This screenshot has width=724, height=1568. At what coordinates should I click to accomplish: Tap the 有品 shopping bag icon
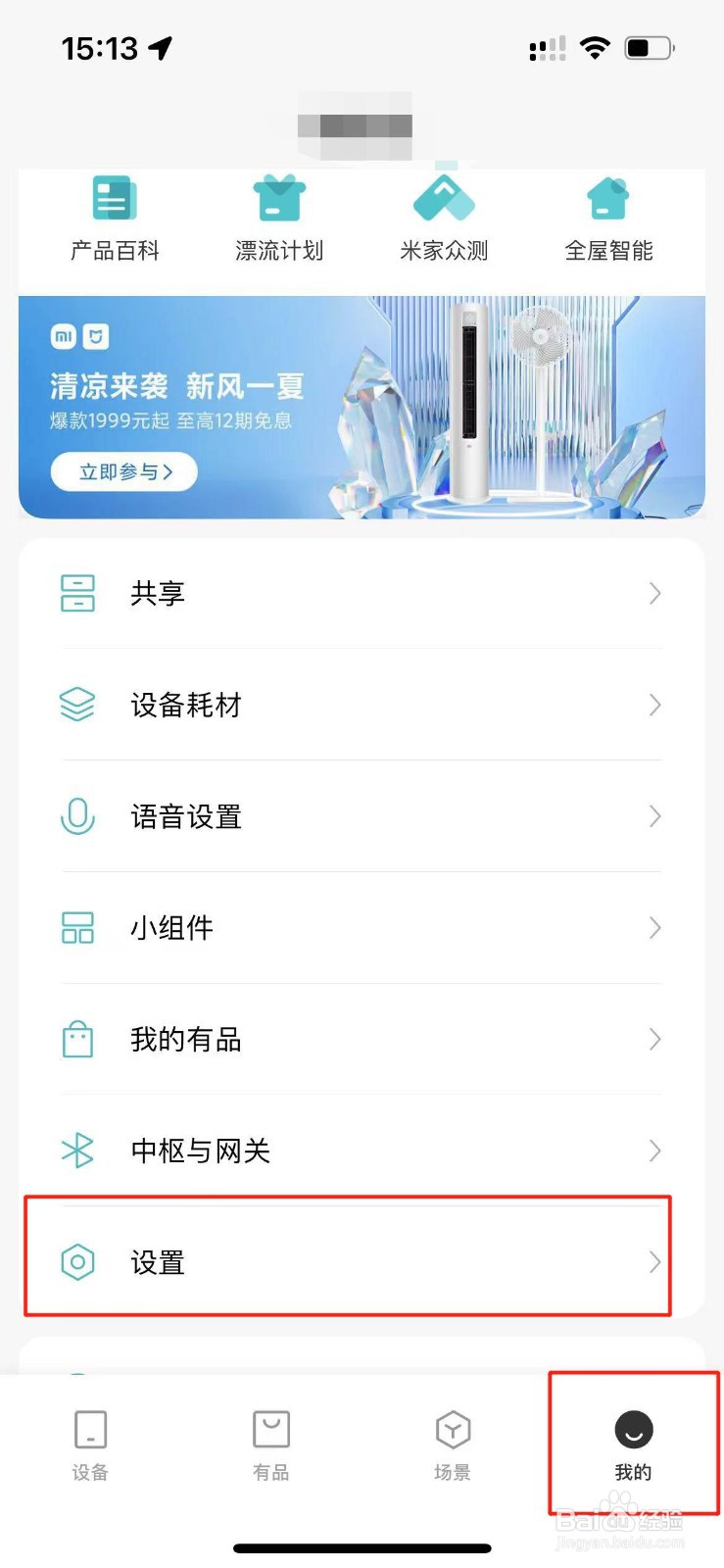coord(270,1431)
